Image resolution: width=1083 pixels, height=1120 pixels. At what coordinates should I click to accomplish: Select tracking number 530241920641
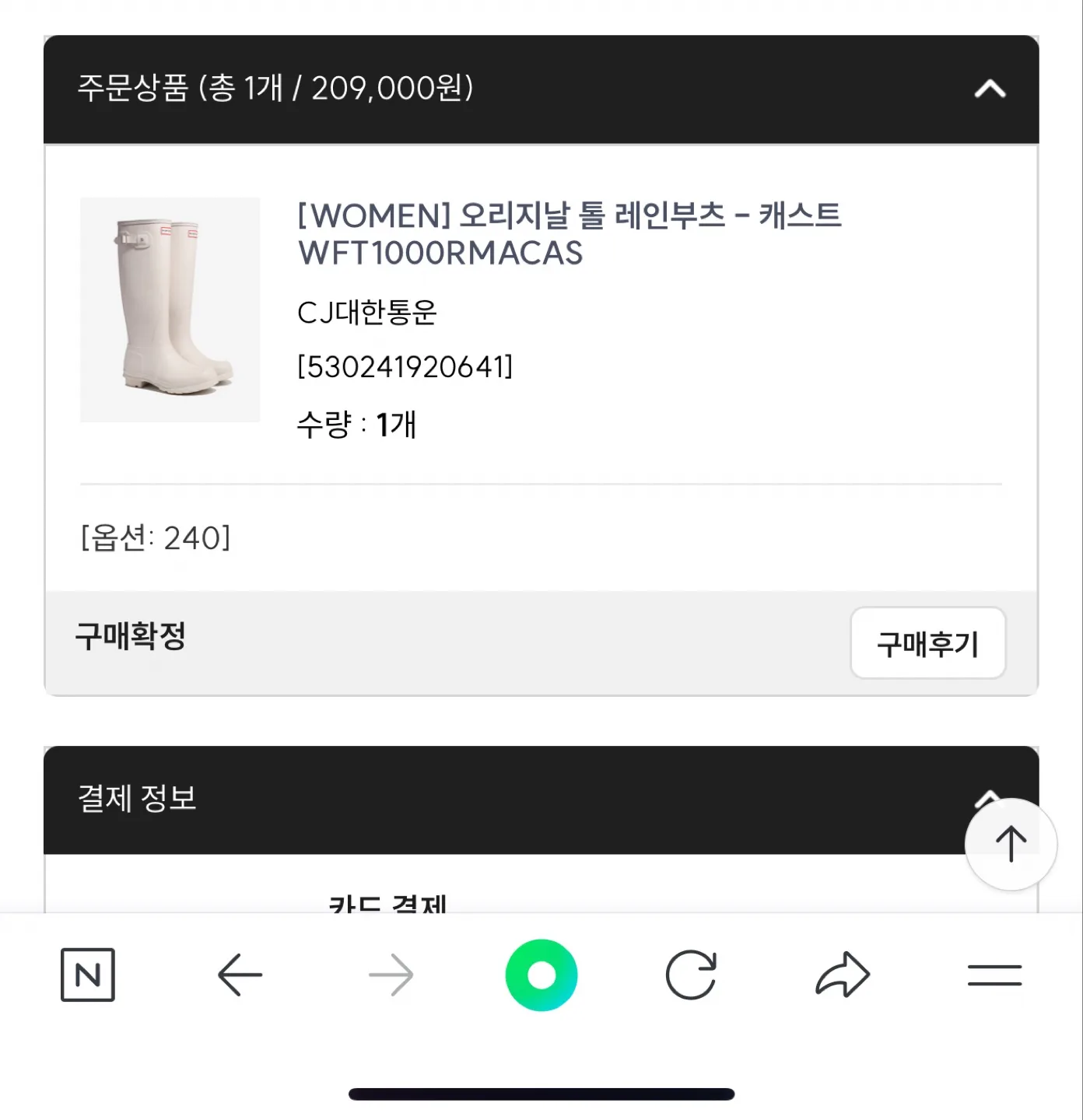405,367
